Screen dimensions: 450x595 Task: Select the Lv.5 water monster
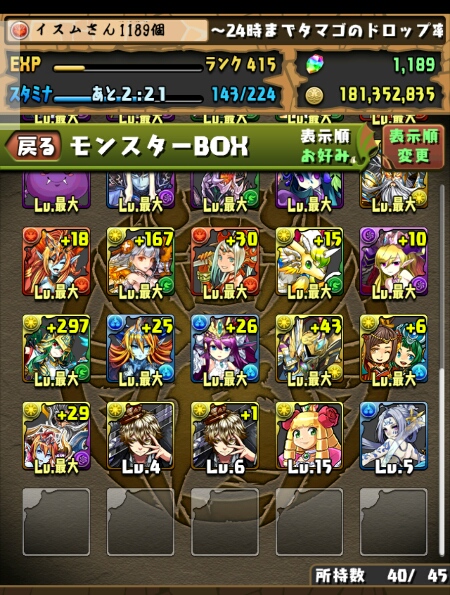click(394, 436)
